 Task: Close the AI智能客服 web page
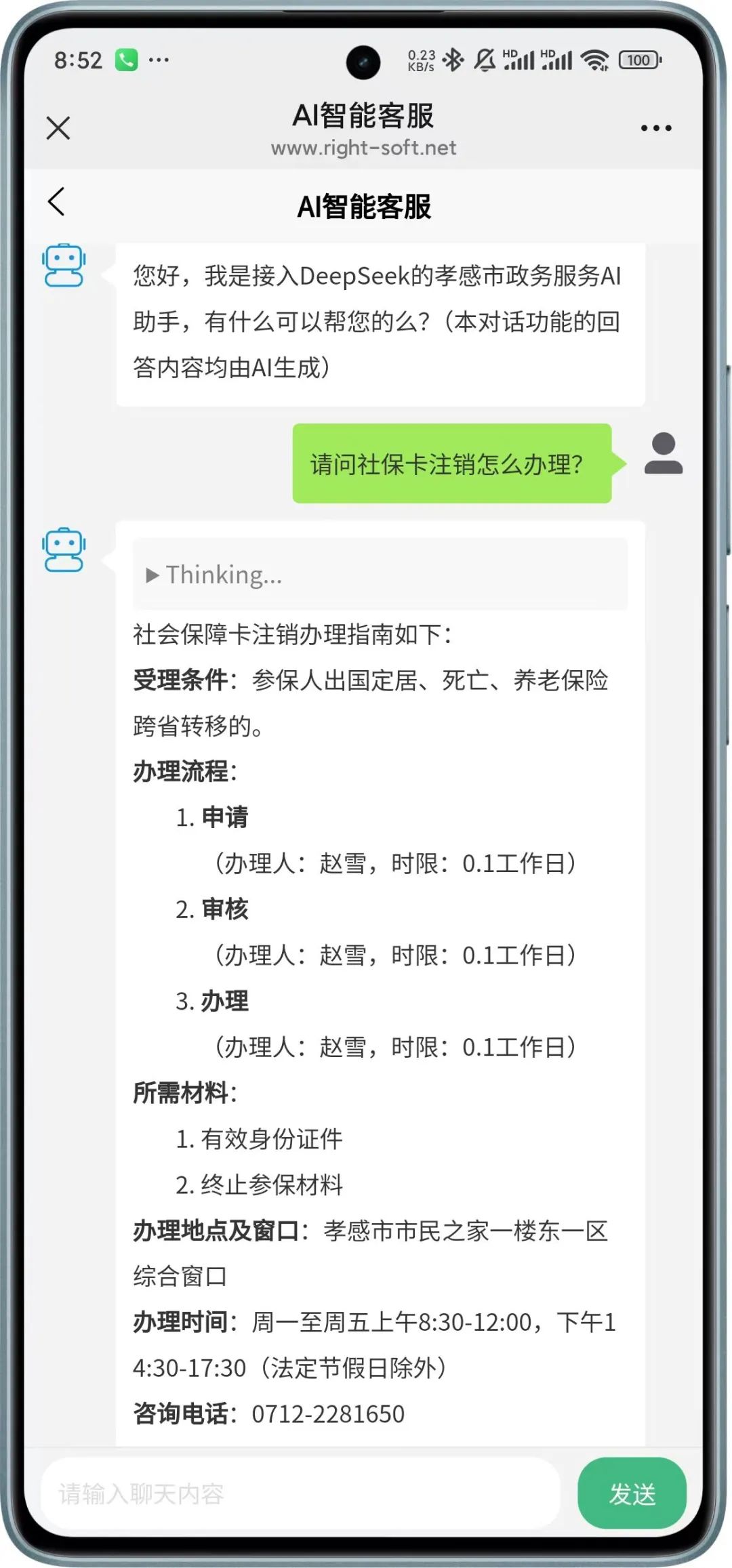point(58,127)
